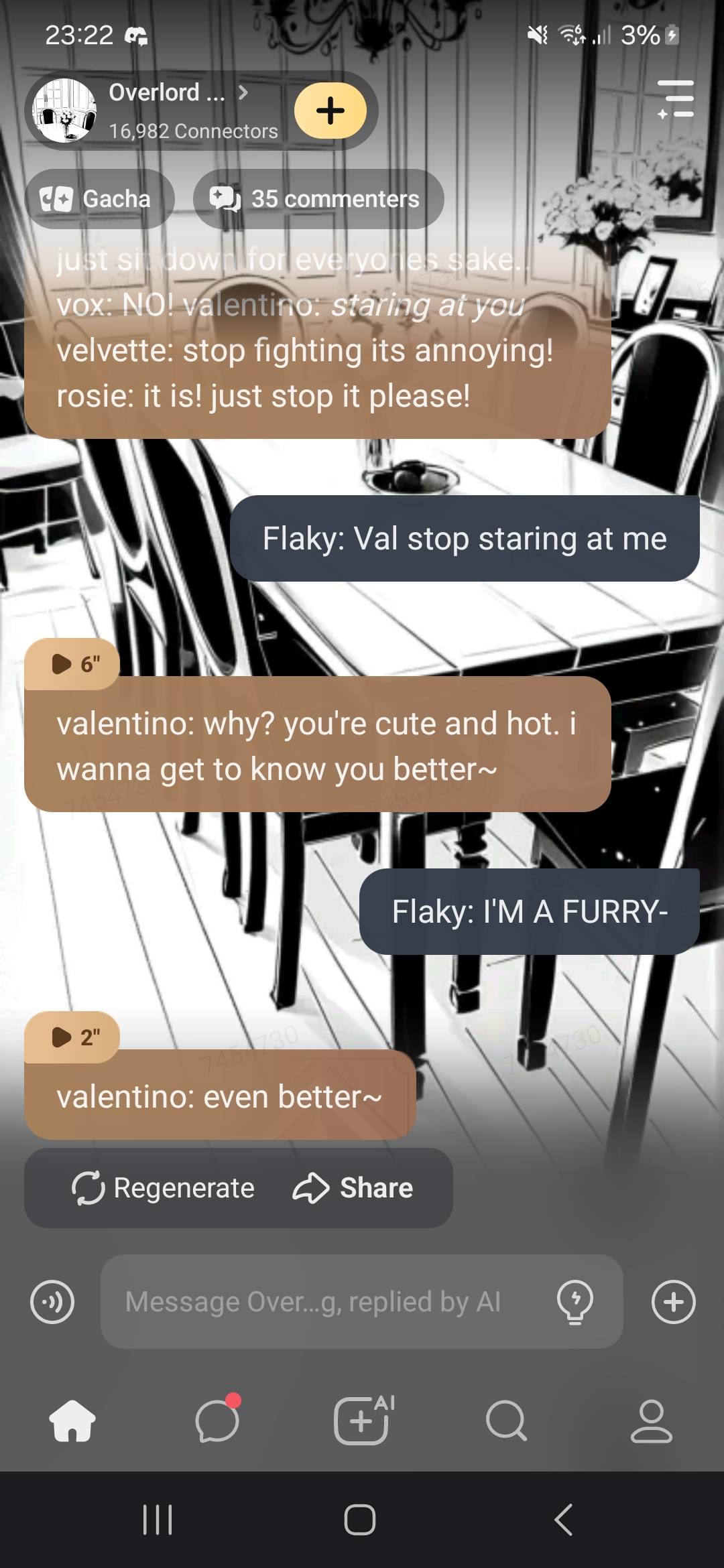The width and height of the screenshot is (724, 1568).
Task: Play the 6" voice message
Action: pyautogui.click(x=72, y=664)
